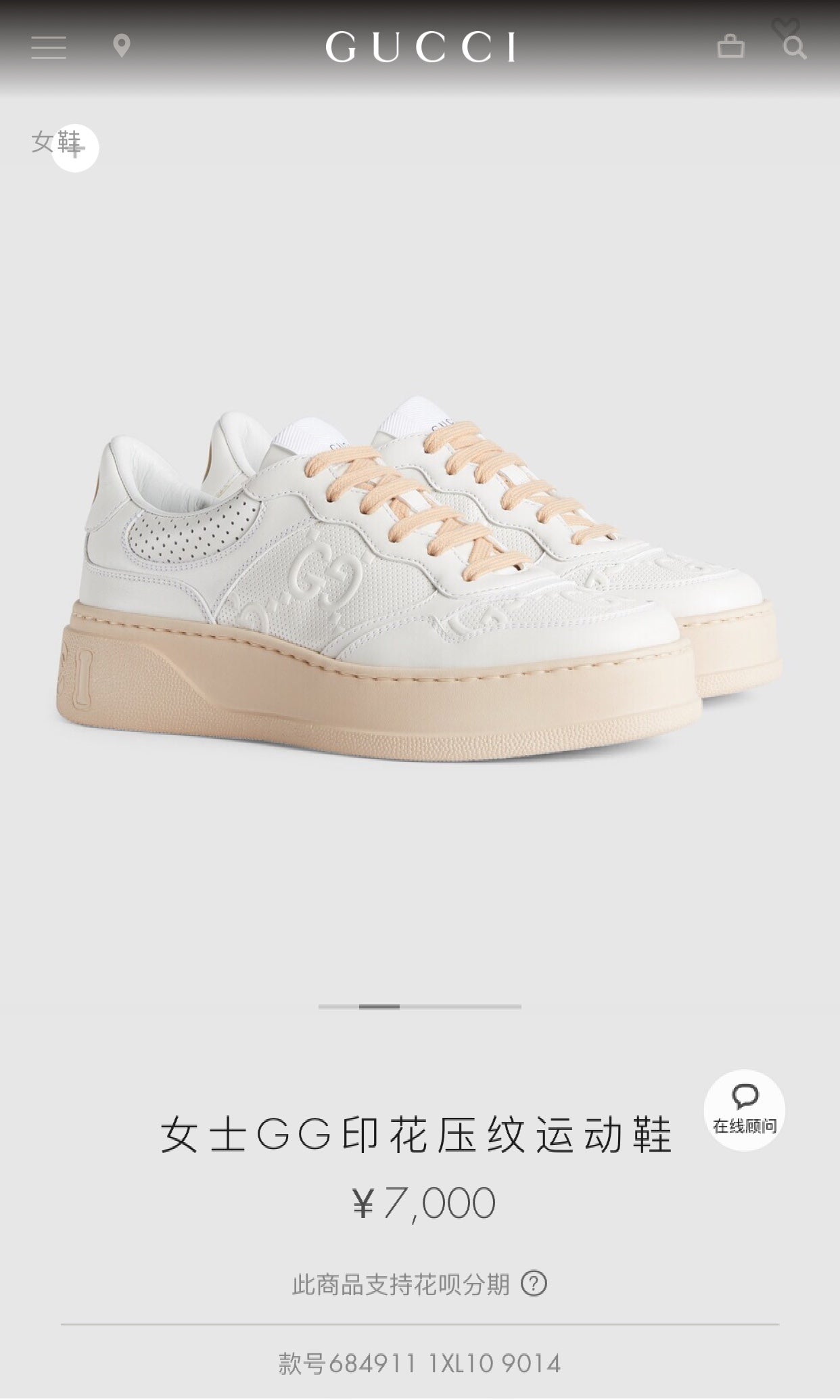The width and height of the screenshot is (840, 1400).
Task: Open the hamburger menu
Action: coord(49,47)
